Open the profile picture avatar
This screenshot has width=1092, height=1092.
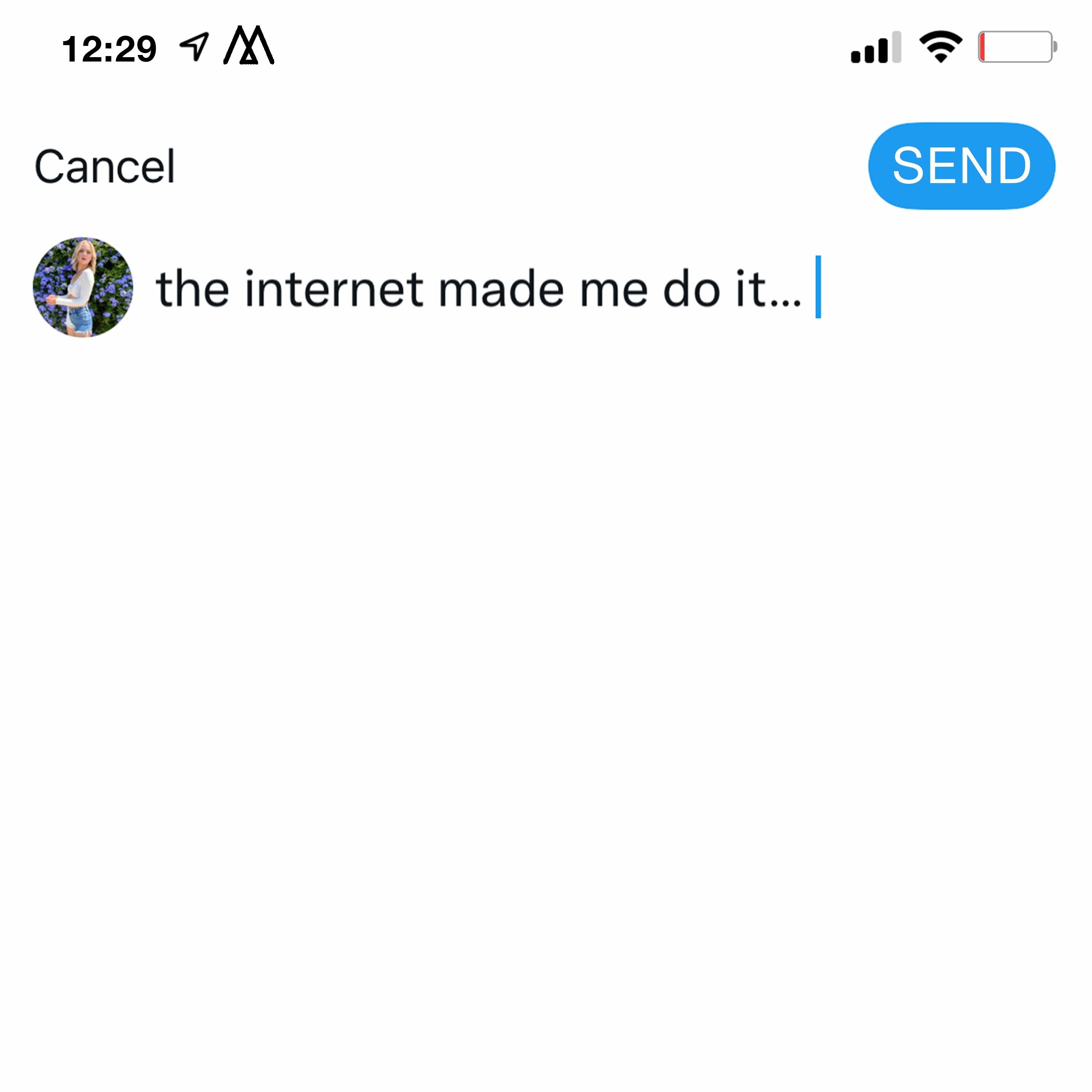pyautogui.click(x=83, y=287)
